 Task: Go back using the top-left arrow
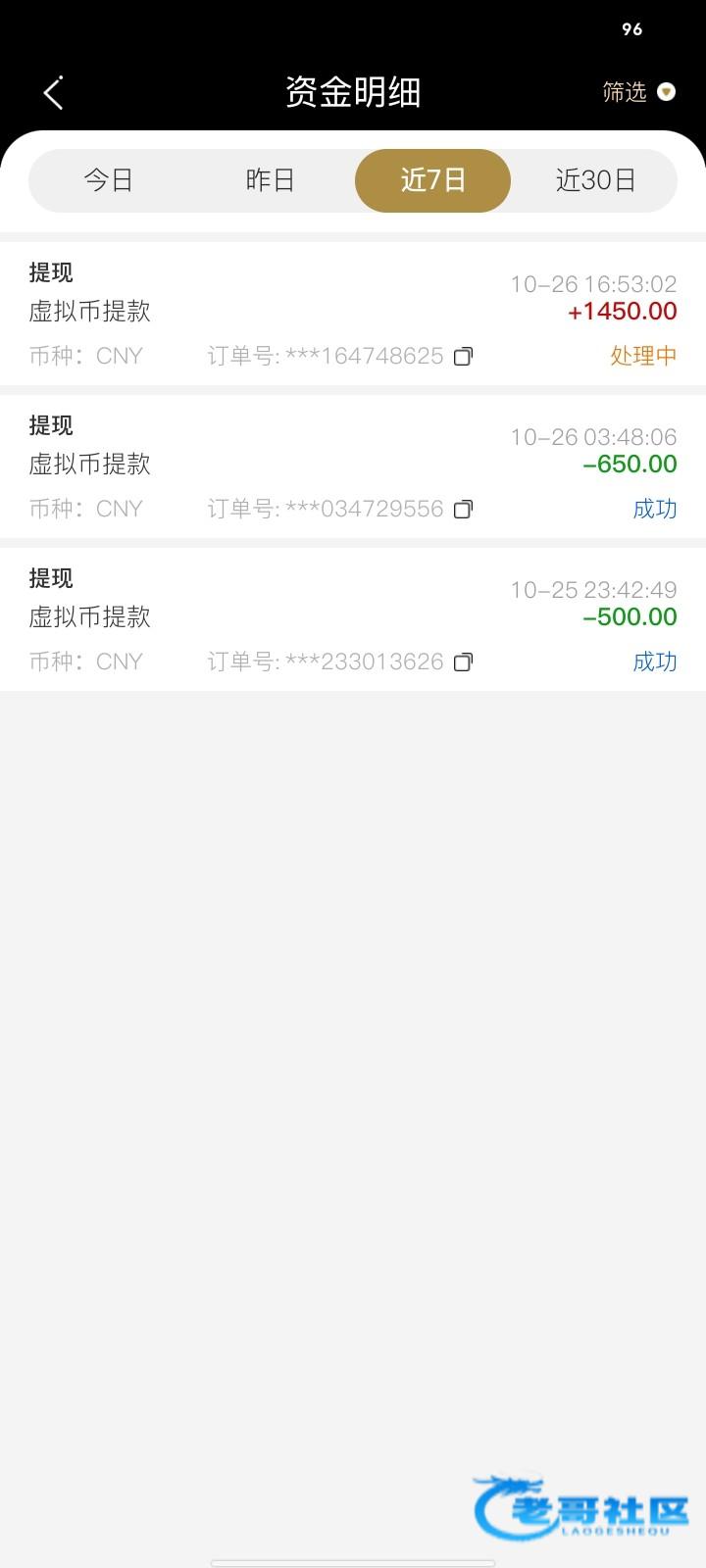(54, 93)
